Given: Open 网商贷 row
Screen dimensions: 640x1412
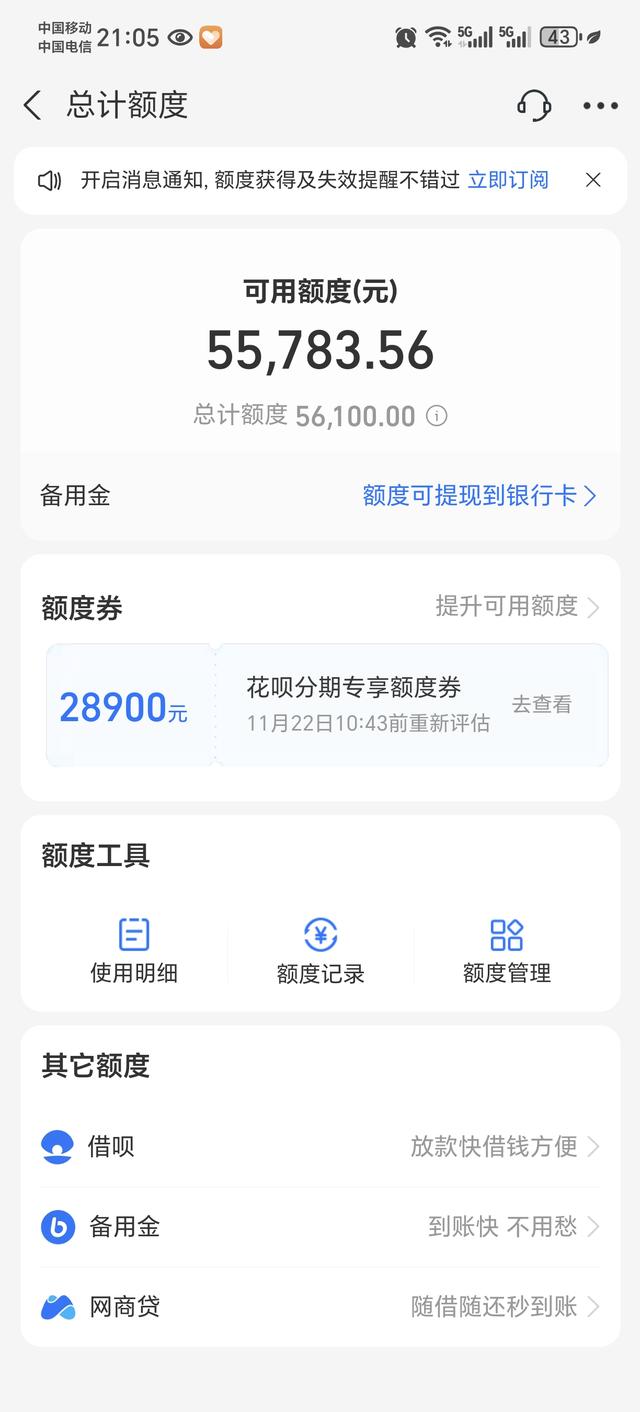Looking at the screenshot, I should [x=320, y=1306].
